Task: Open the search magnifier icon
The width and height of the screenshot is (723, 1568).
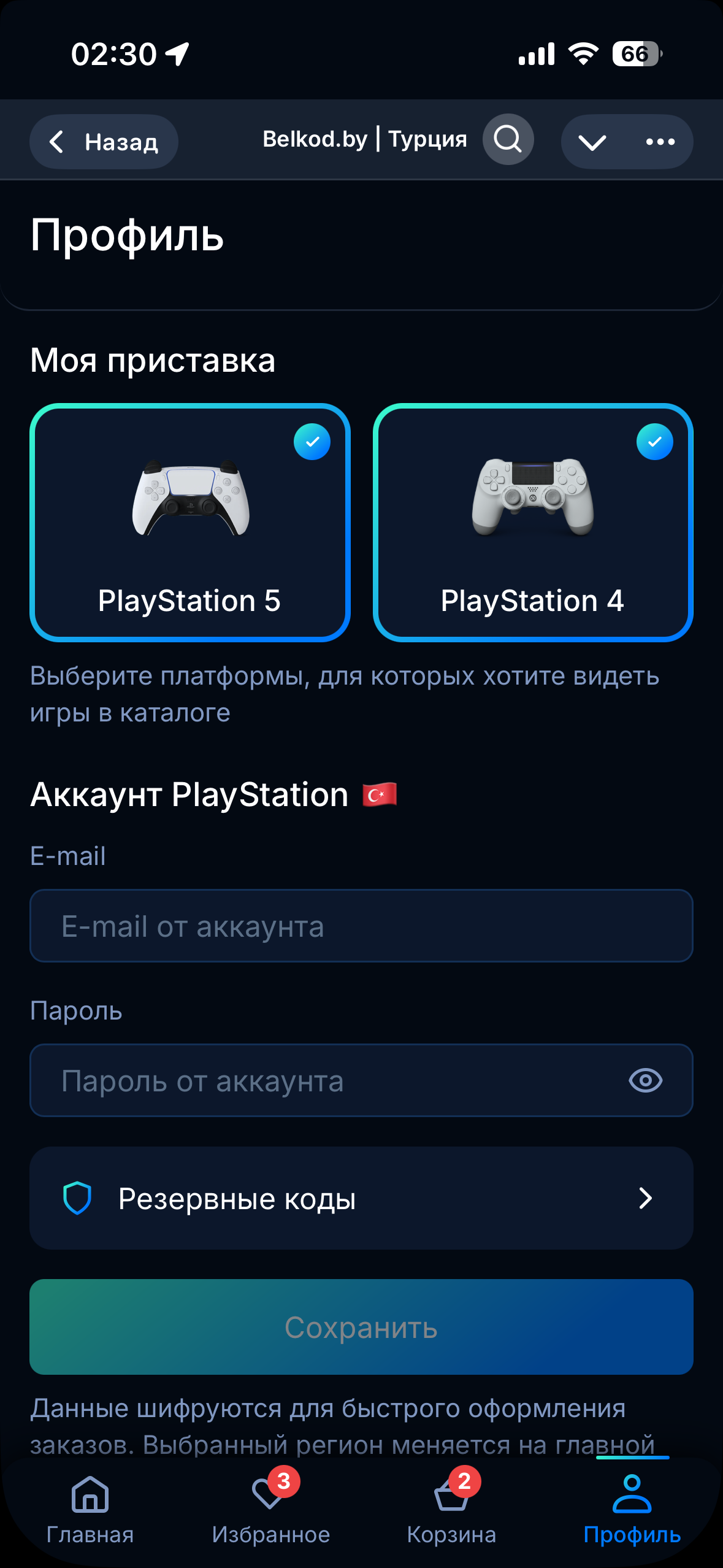Action: pyautogui.click(x=508, y=140)
